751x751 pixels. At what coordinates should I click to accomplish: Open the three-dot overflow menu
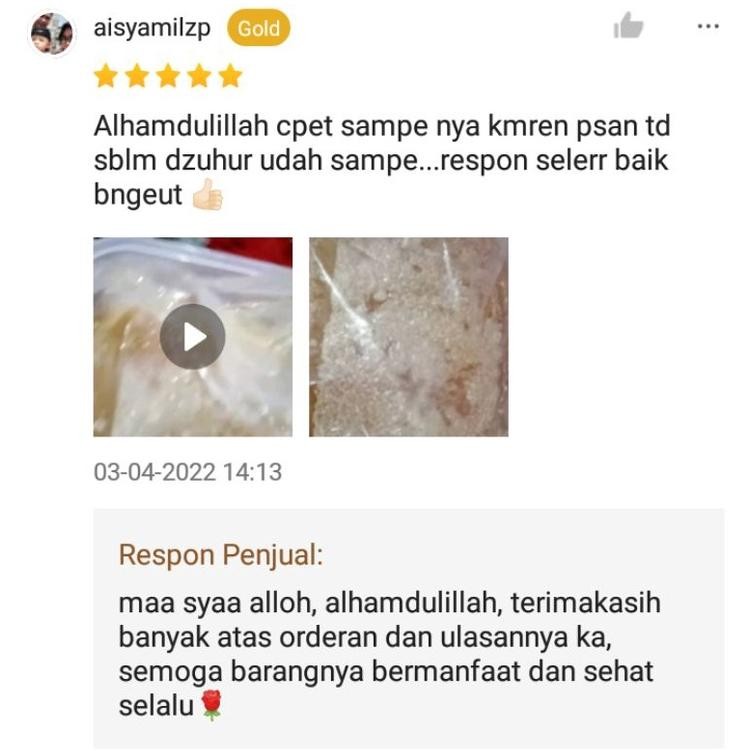(708, 27)
